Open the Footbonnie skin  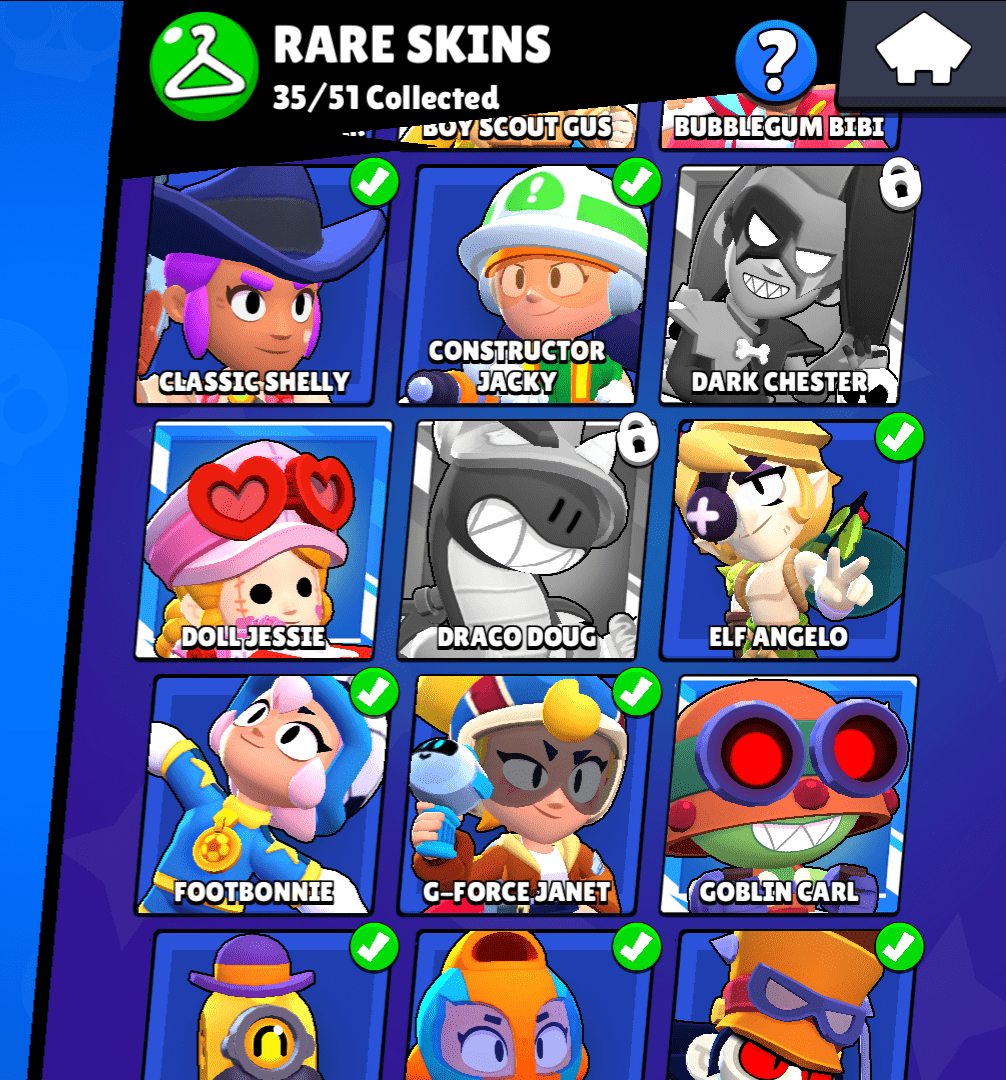point(262,795)
